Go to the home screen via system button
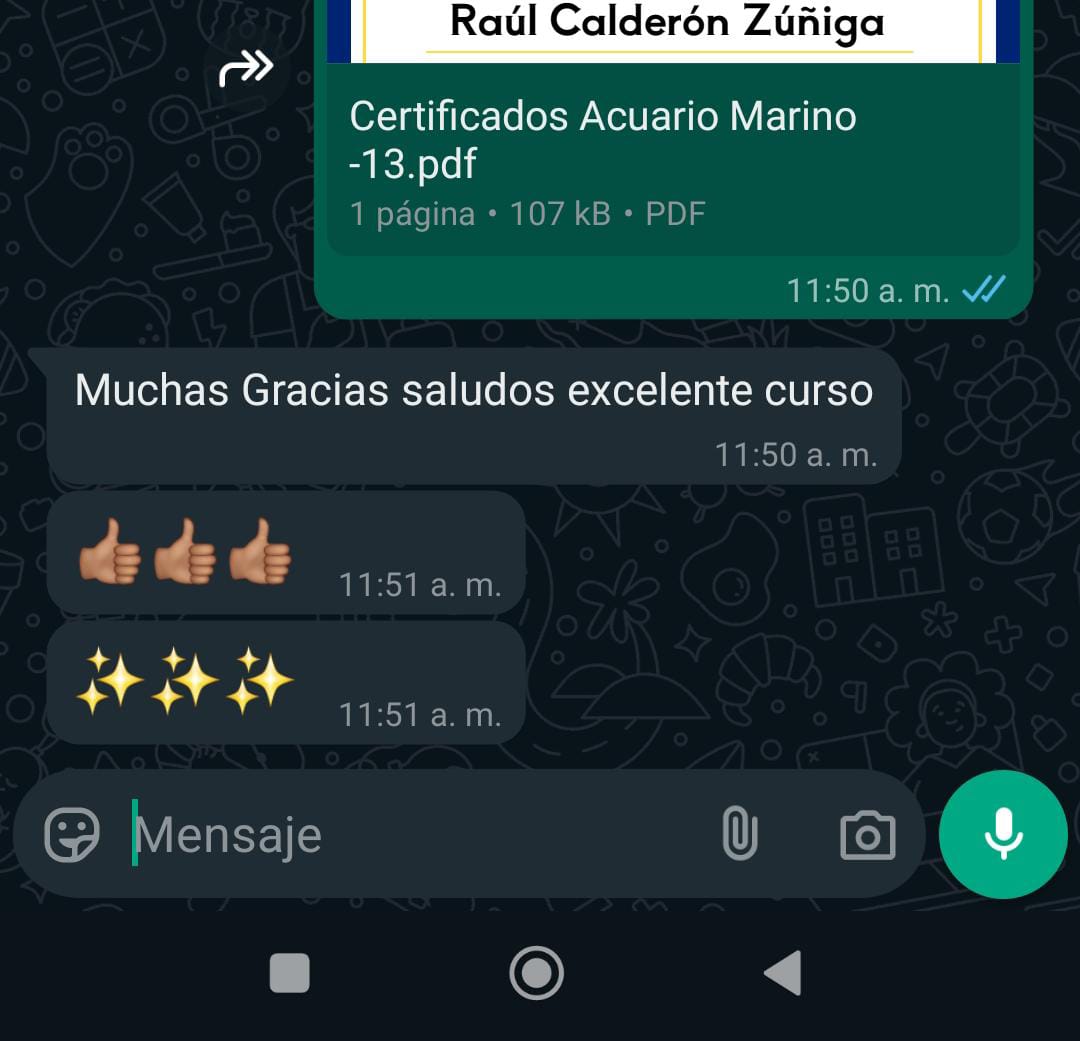The width and height of the screenshot is (1080, 1041). (537, 972)
